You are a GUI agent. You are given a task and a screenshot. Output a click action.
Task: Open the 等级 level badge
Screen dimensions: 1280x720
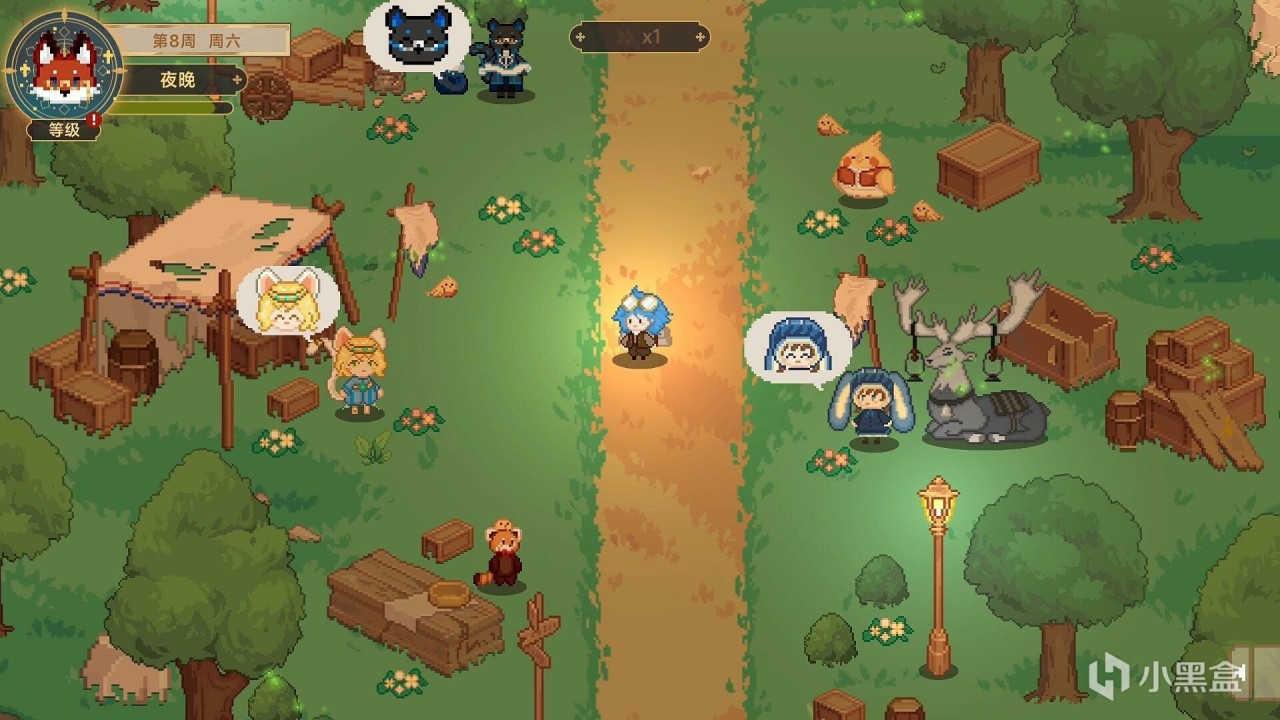pyautogui.click(x=64, y=130)
